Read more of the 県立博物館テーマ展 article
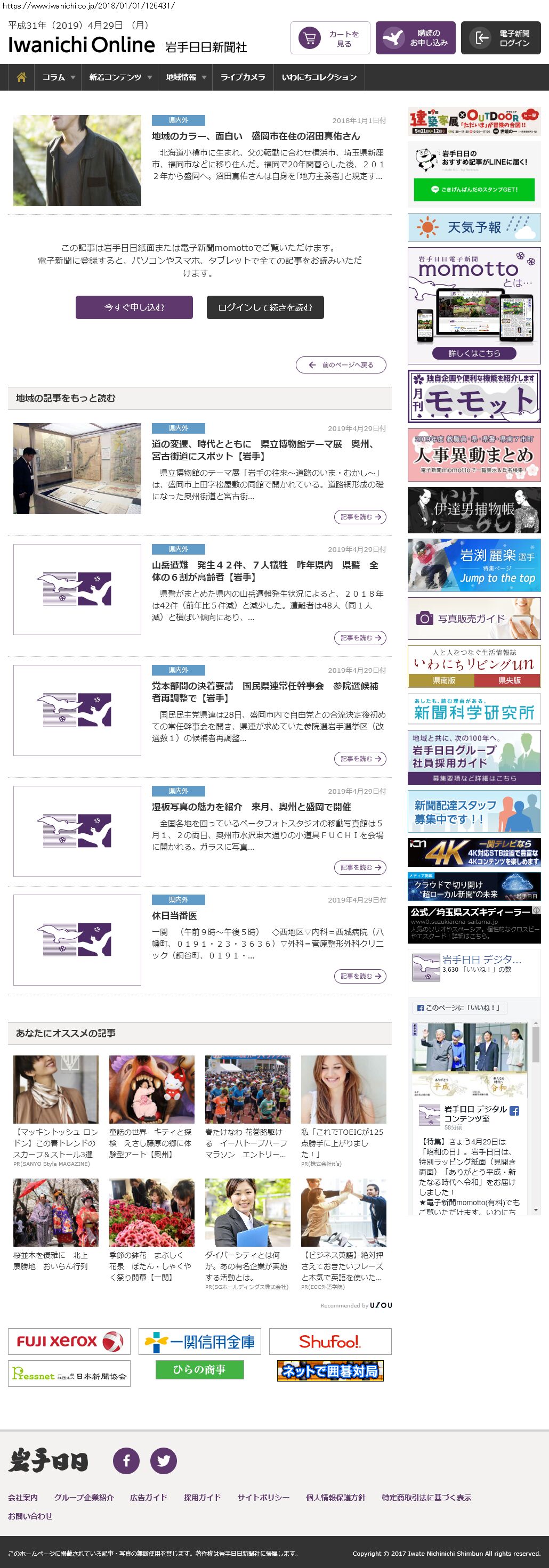The image size is (549, 1568). click(360, 517)
